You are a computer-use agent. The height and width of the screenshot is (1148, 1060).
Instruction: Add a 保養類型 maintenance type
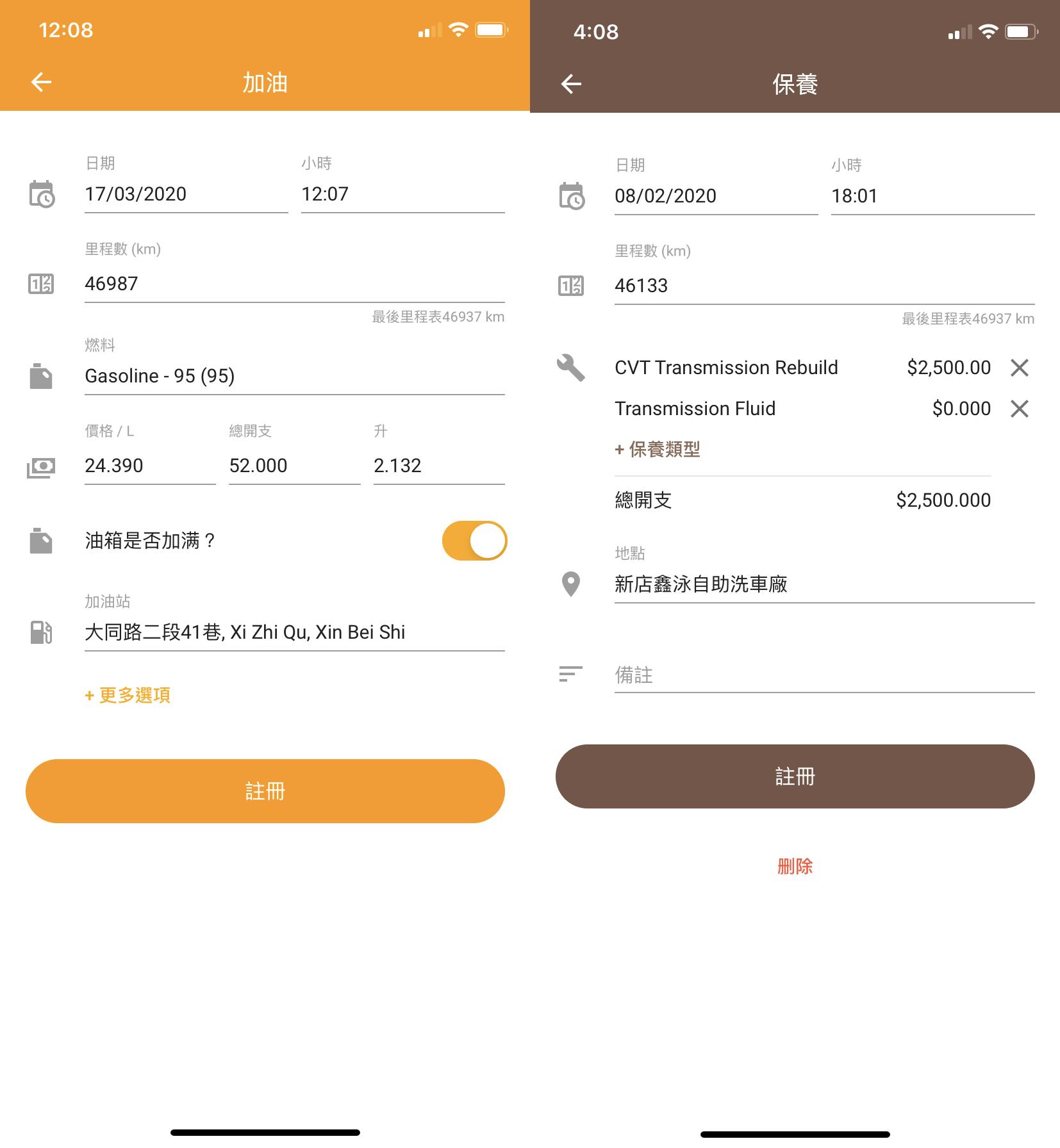click(x=658, y=450)
